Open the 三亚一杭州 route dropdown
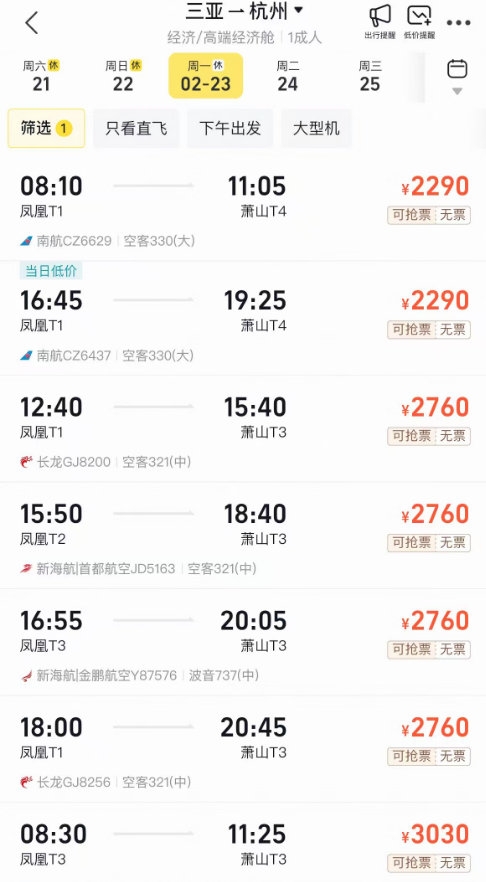This screenshot has width=486, height=882. (x=245, y=11)
